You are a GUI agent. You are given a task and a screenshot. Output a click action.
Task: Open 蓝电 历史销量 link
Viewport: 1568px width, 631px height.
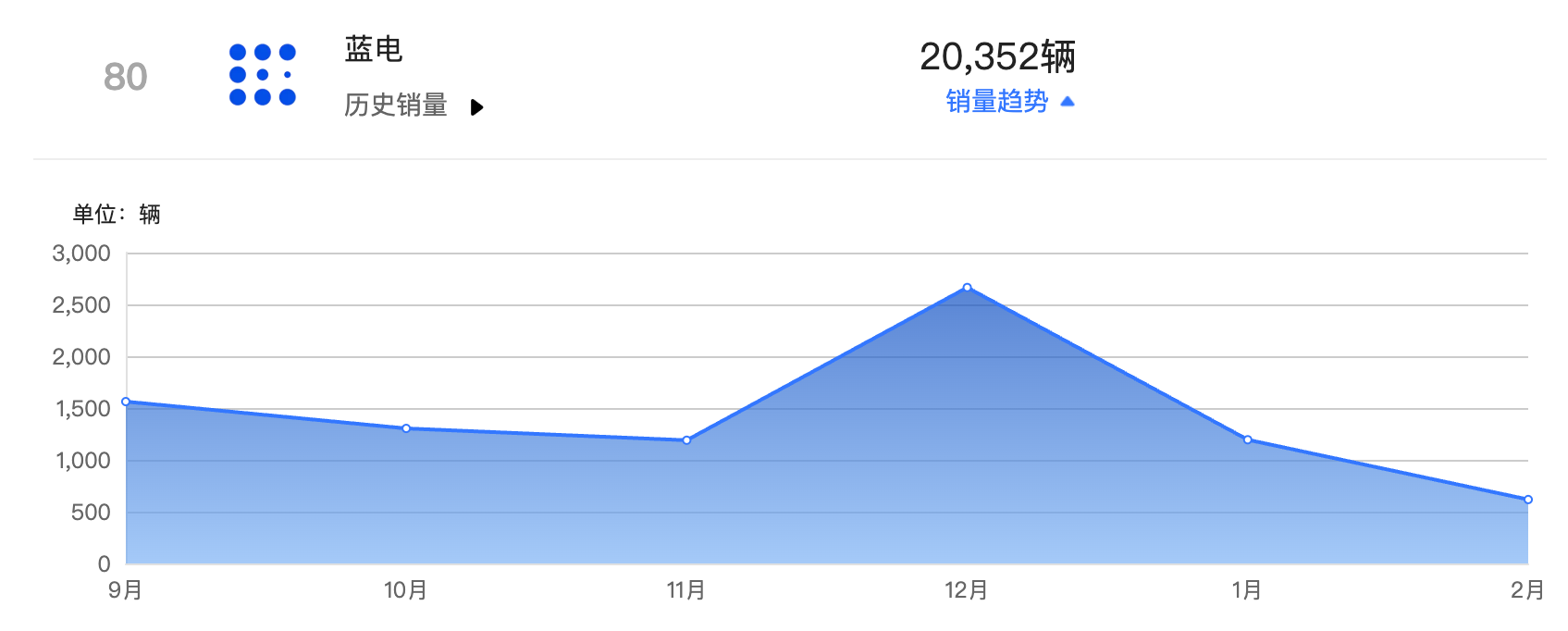413,105
